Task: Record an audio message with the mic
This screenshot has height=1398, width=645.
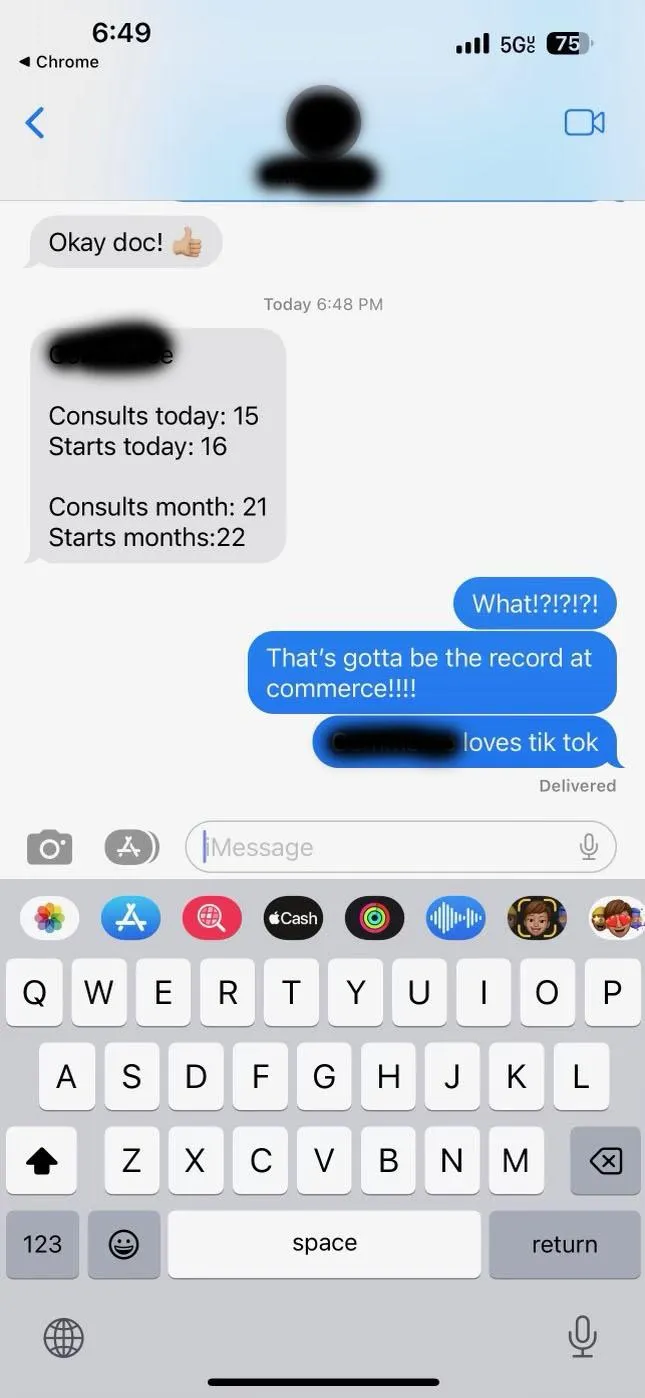Action: coord(589,847)
